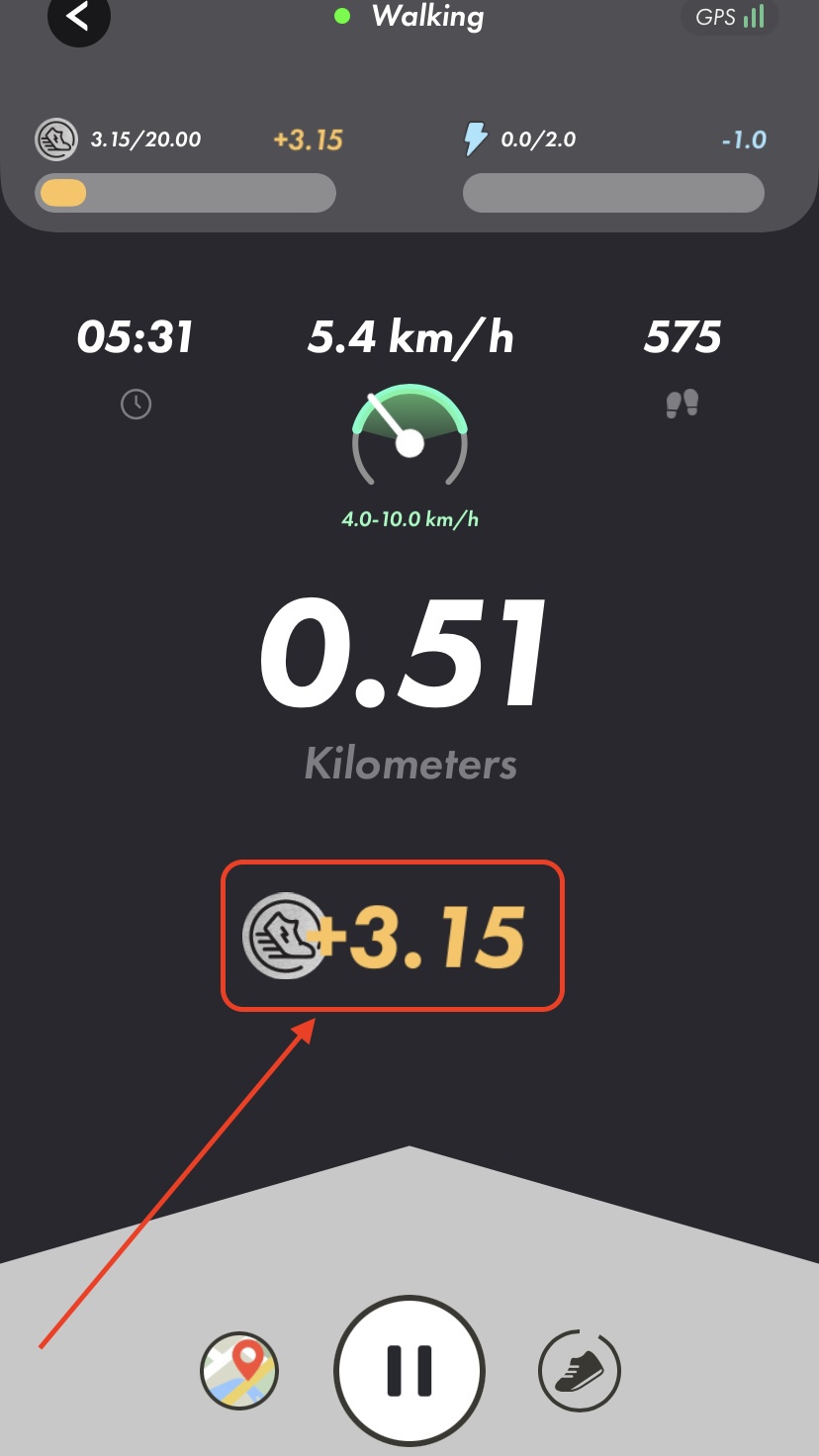Pause the walking session
The height and width of the screenshot is (1456, 819).
(x=409, y=1371)
